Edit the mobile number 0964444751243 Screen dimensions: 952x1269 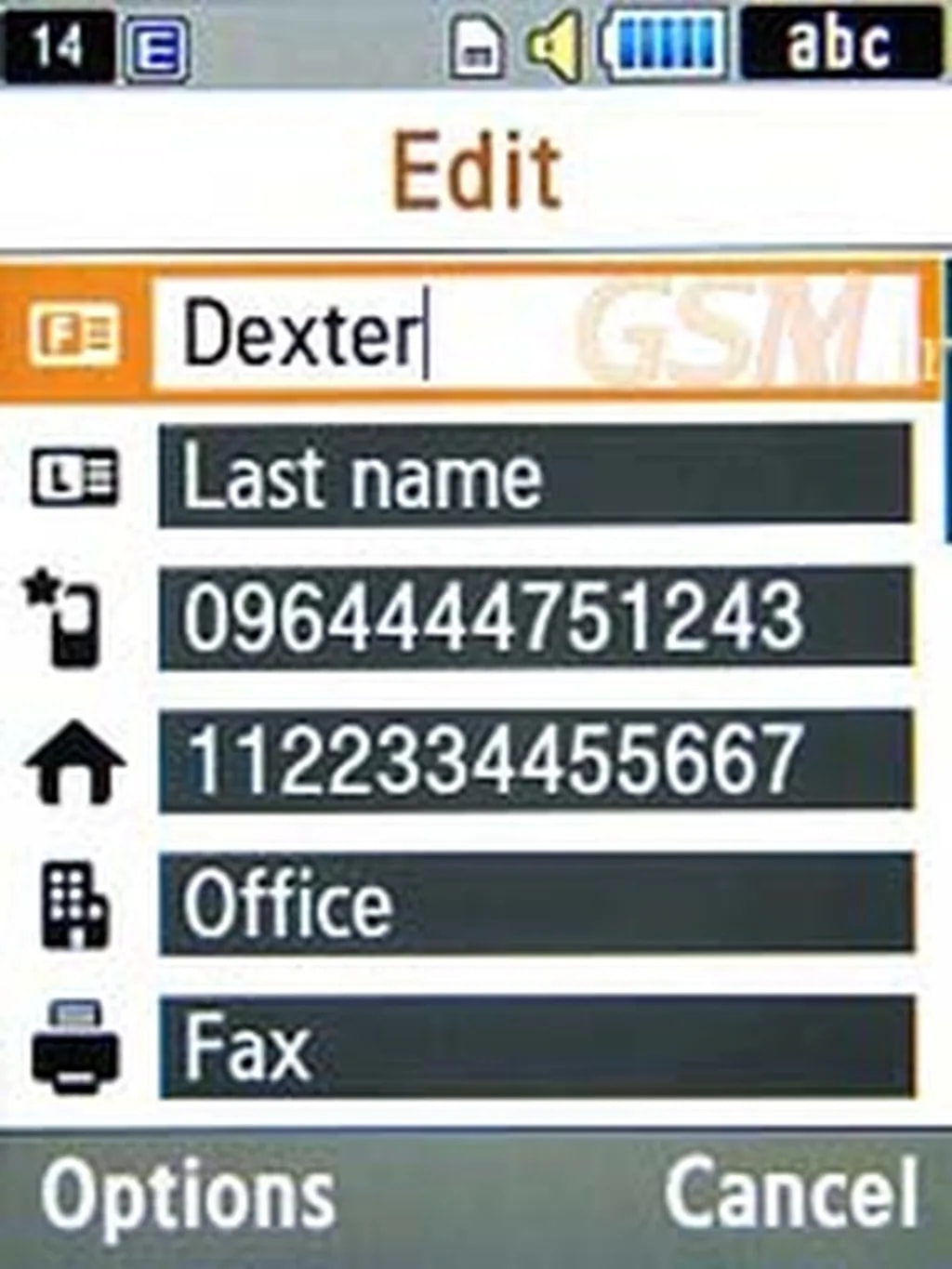coord(535,618)
